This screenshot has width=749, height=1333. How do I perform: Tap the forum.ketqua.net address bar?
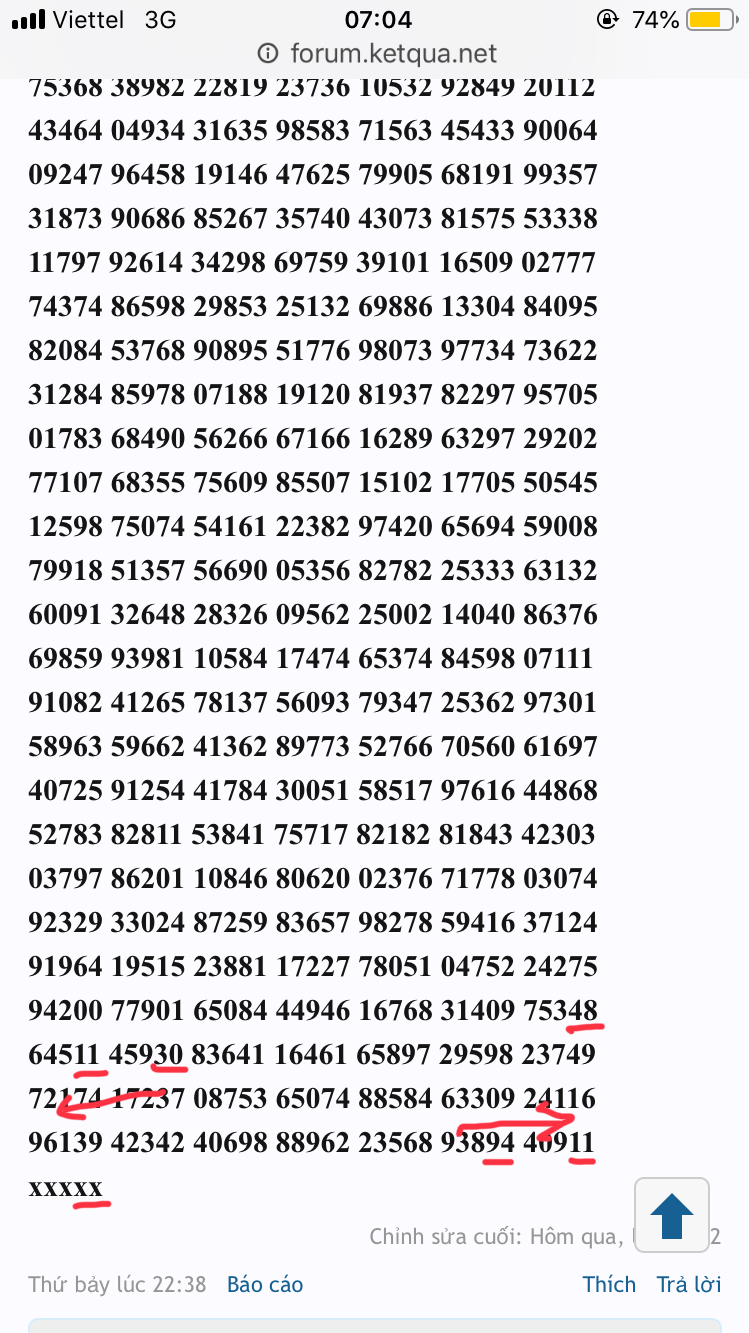[377, 53]
